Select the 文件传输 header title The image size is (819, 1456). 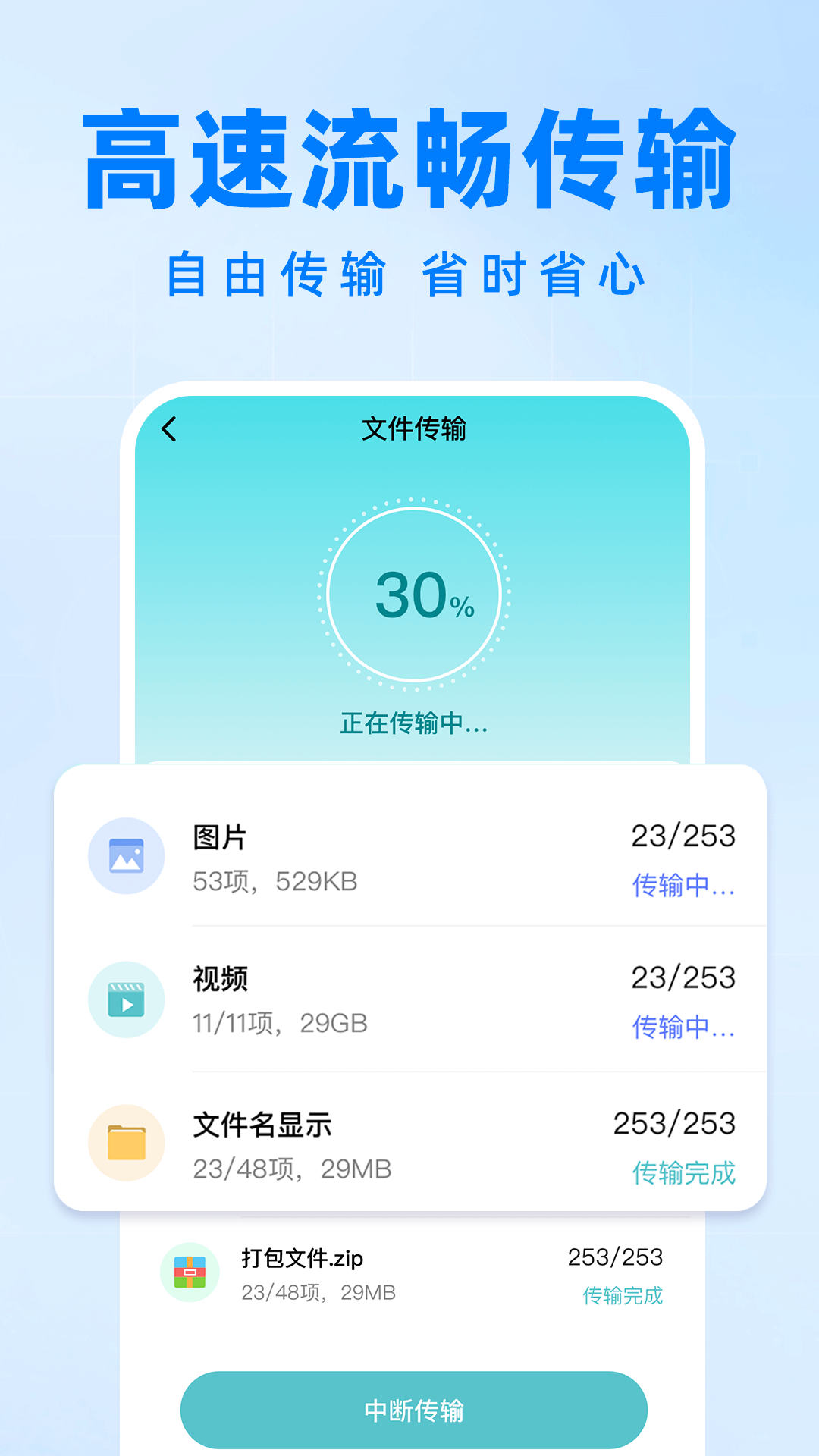click(416, 428)
